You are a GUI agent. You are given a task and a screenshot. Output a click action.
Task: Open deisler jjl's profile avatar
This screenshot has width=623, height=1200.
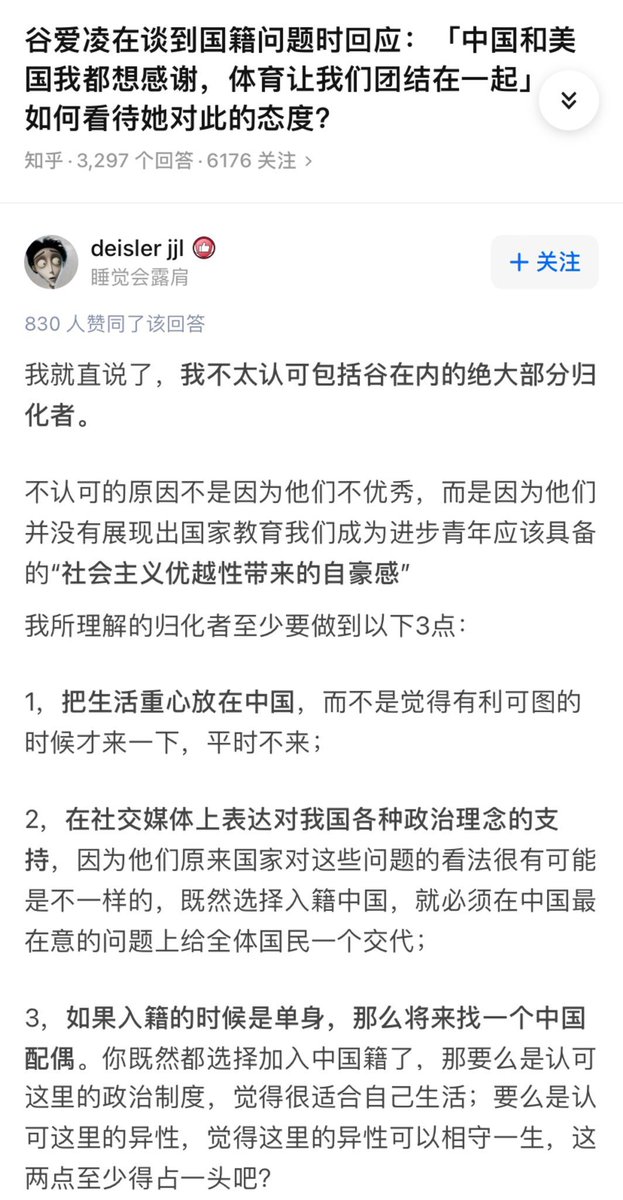pyautogui.click(x=51, y=262)
